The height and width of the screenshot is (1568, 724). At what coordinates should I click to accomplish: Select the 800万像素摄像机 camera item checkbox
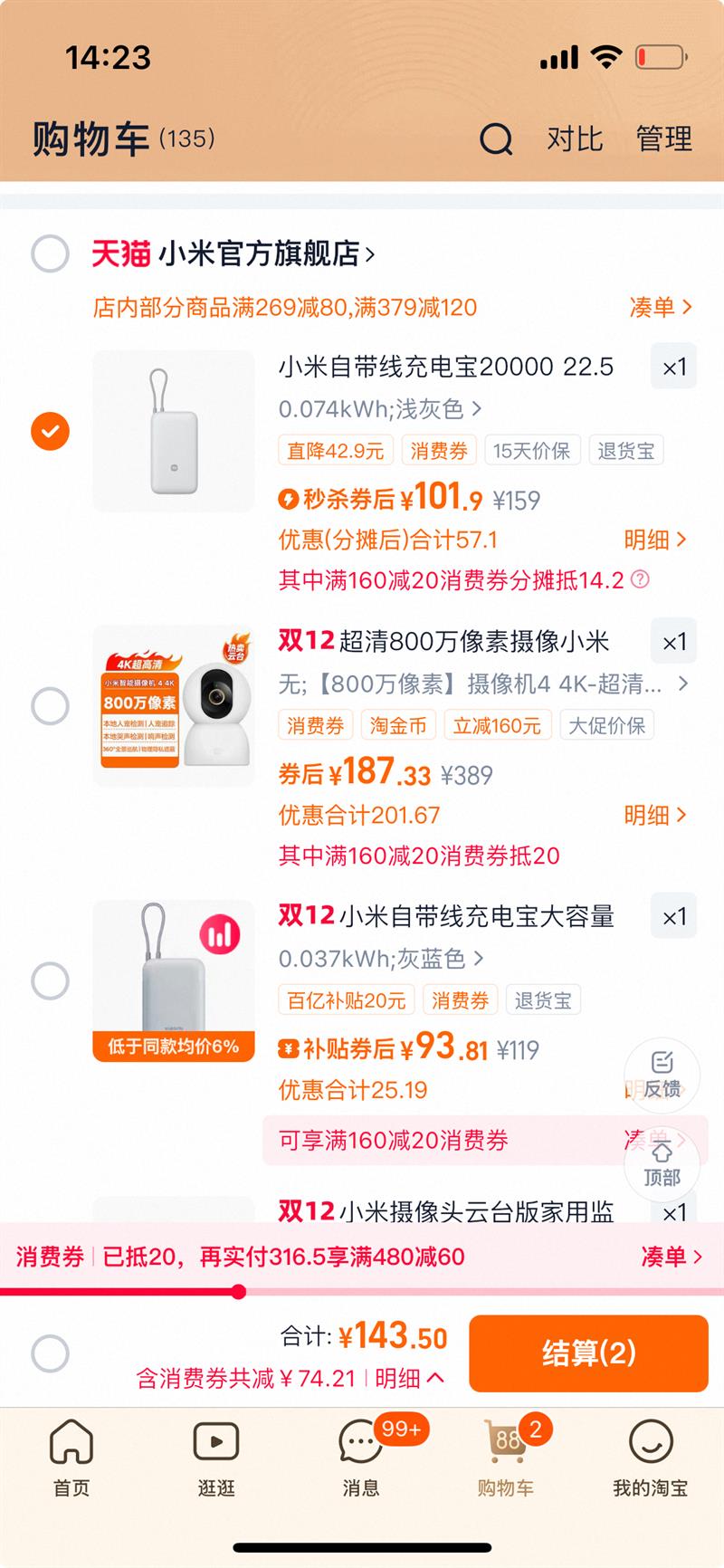tap(51, 705)
